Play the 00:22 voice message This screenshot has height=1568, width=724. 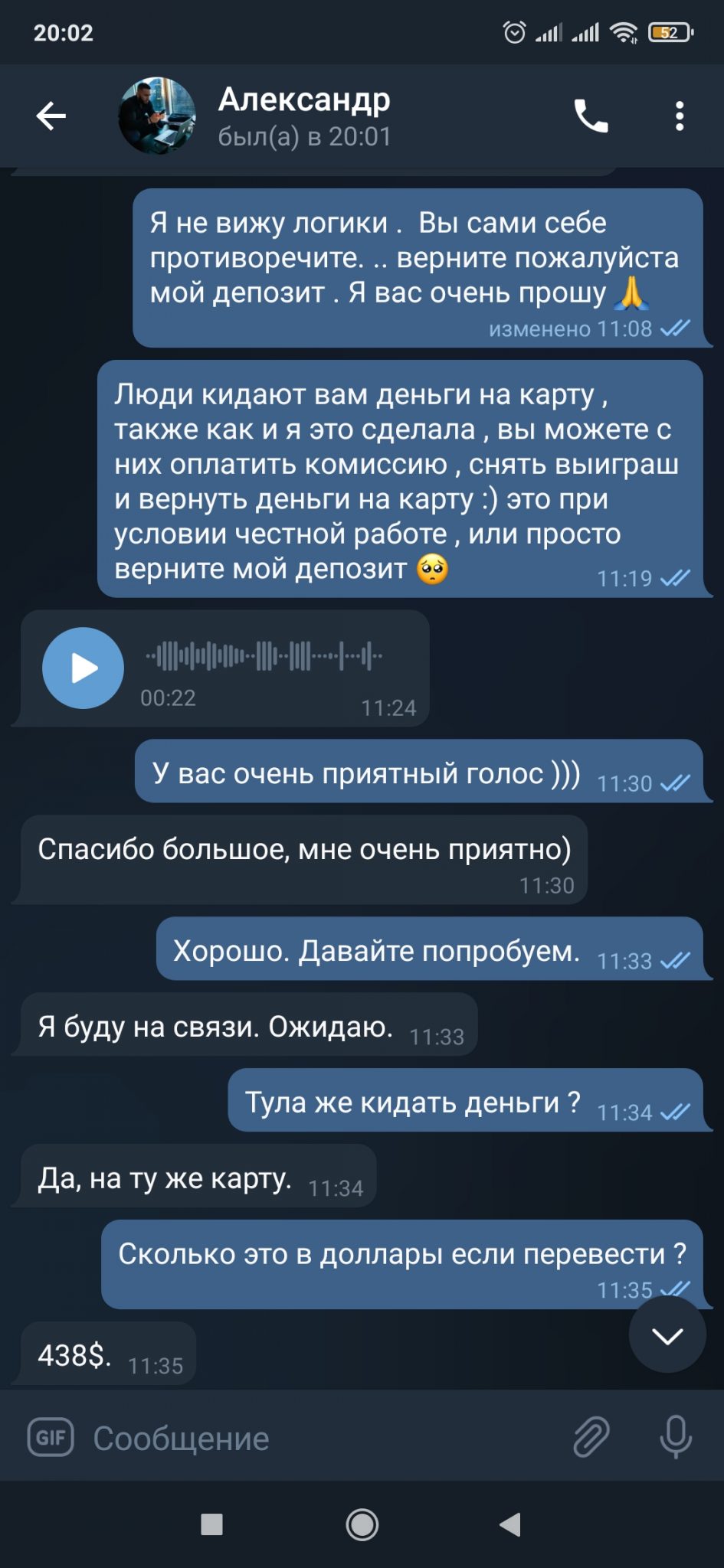[x=83, y=668]
